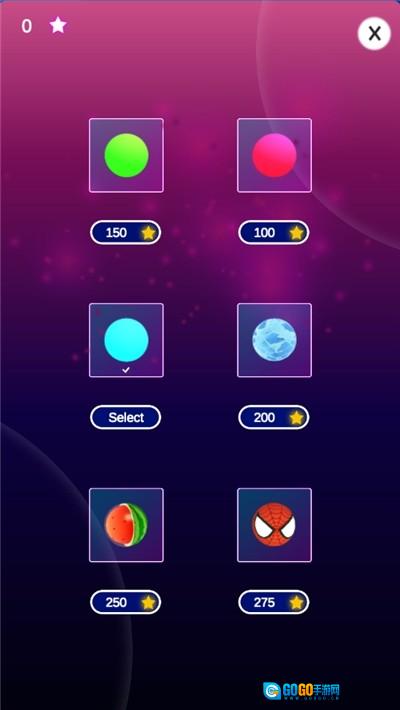400x710 pixels.
Task: Preview the watermelon ball tile
Action: [x=126, y=525]
